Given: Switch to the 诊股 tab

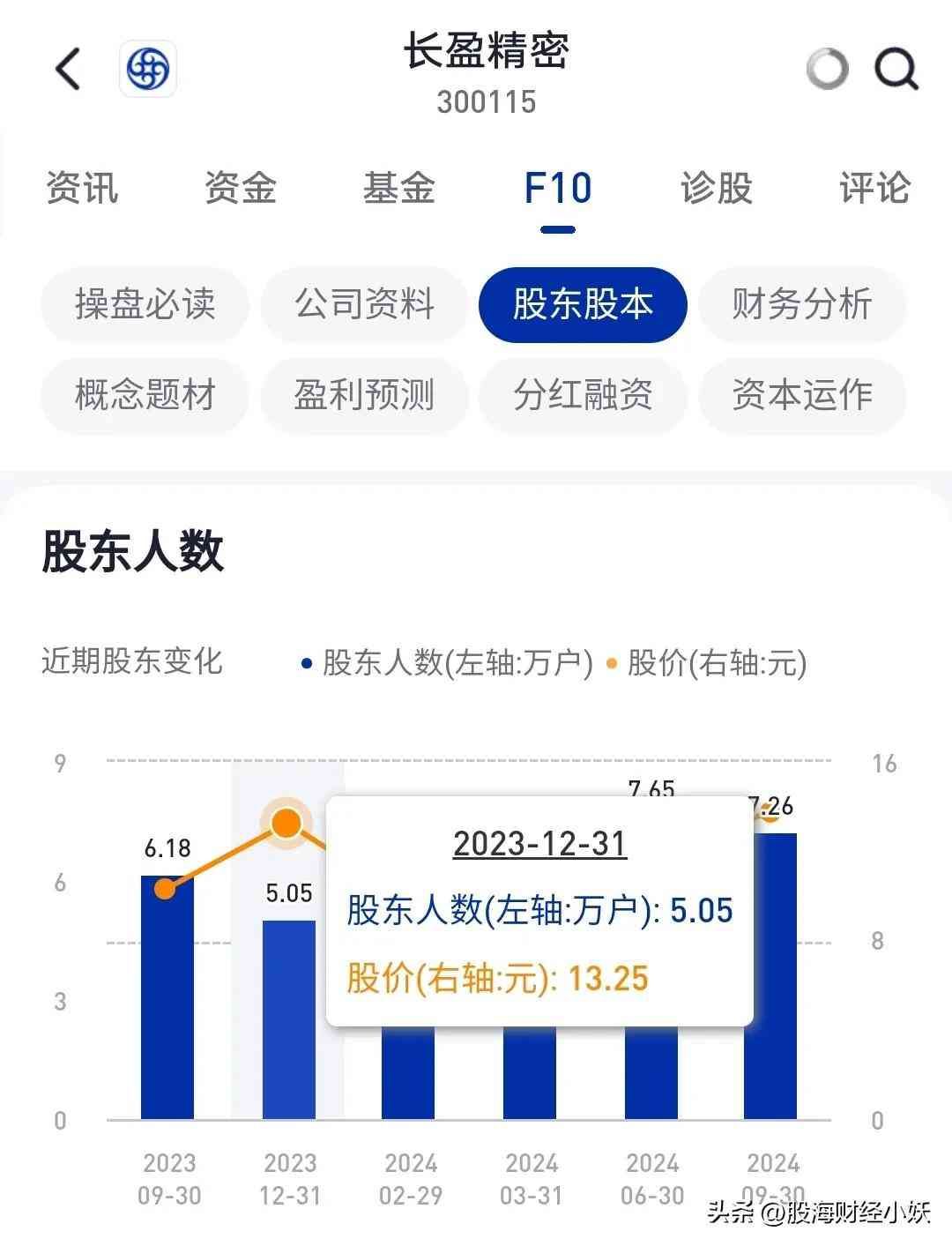Looking at the screenshot, I should [716, 188].
